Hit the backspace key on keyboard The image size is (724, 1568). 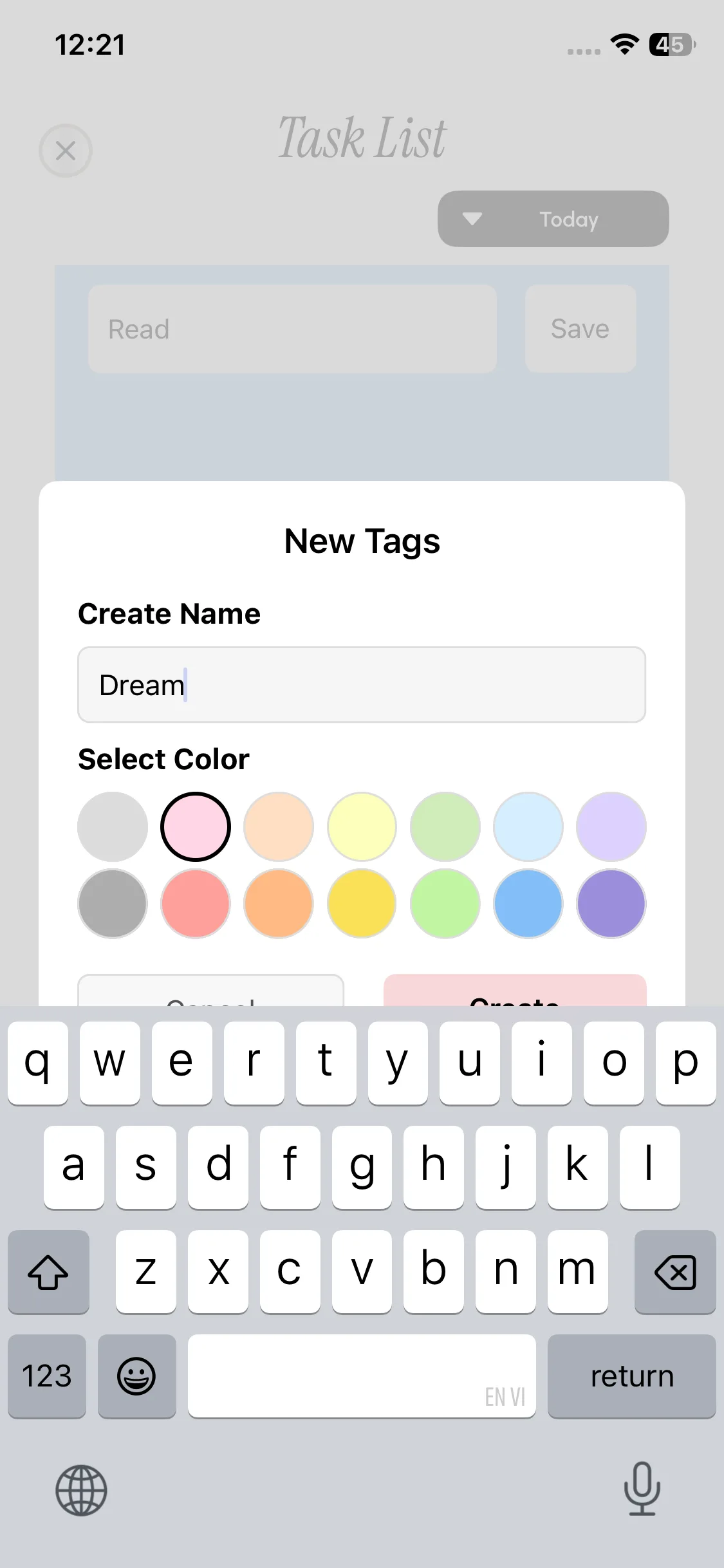click(x=675, y=1272)
